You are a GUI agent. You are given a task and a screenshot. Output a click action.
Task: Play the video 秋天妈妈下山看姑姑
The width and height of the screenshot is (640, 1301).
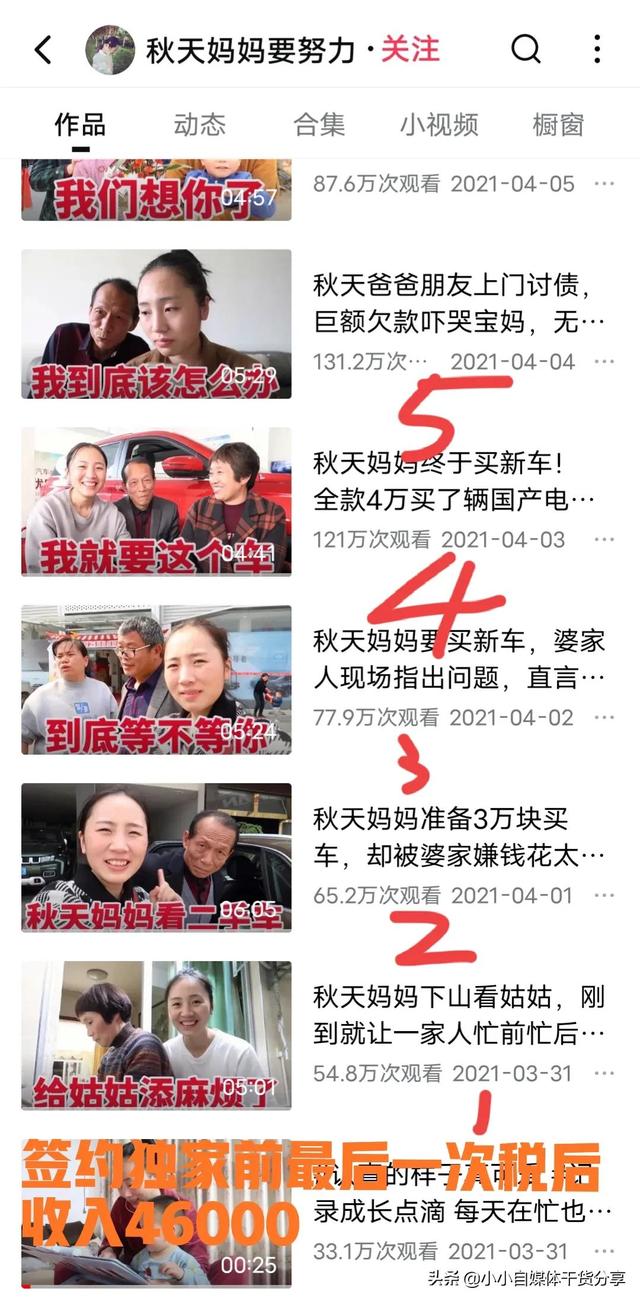pyautogui.click(x=157, y=1036)
